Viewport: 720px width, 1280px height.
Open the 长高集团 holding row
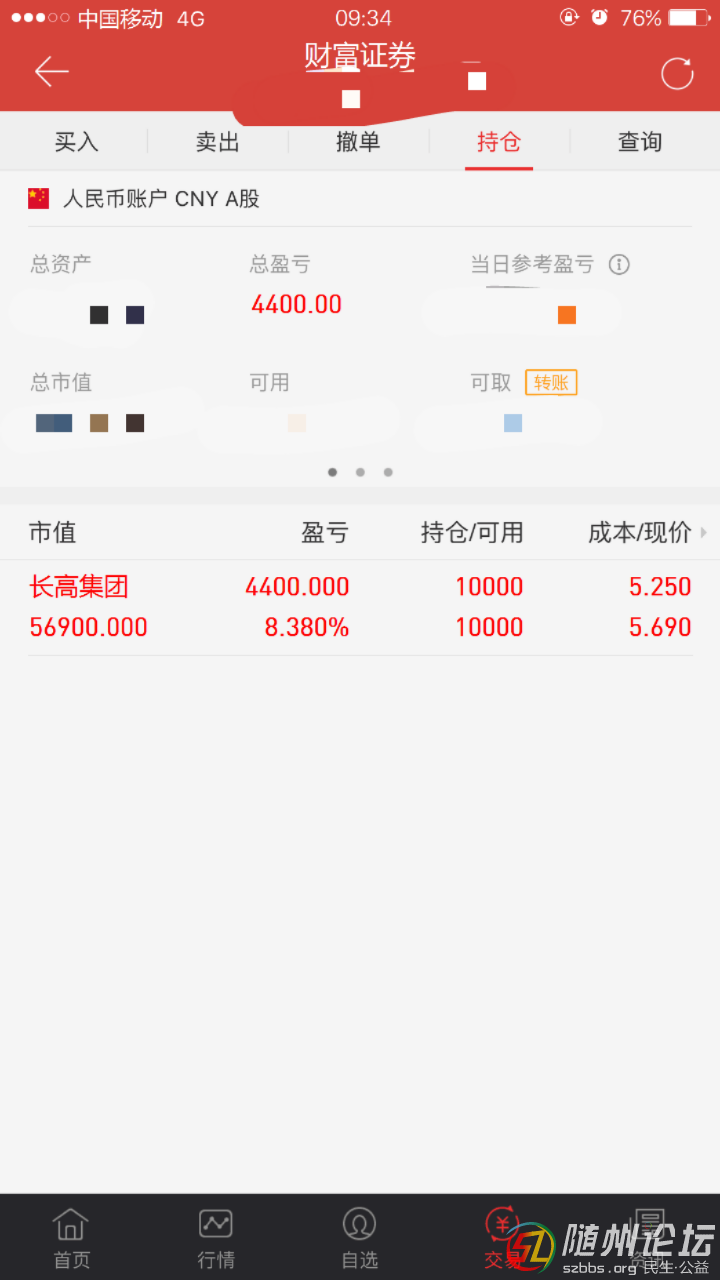click(x=360, y=607)
